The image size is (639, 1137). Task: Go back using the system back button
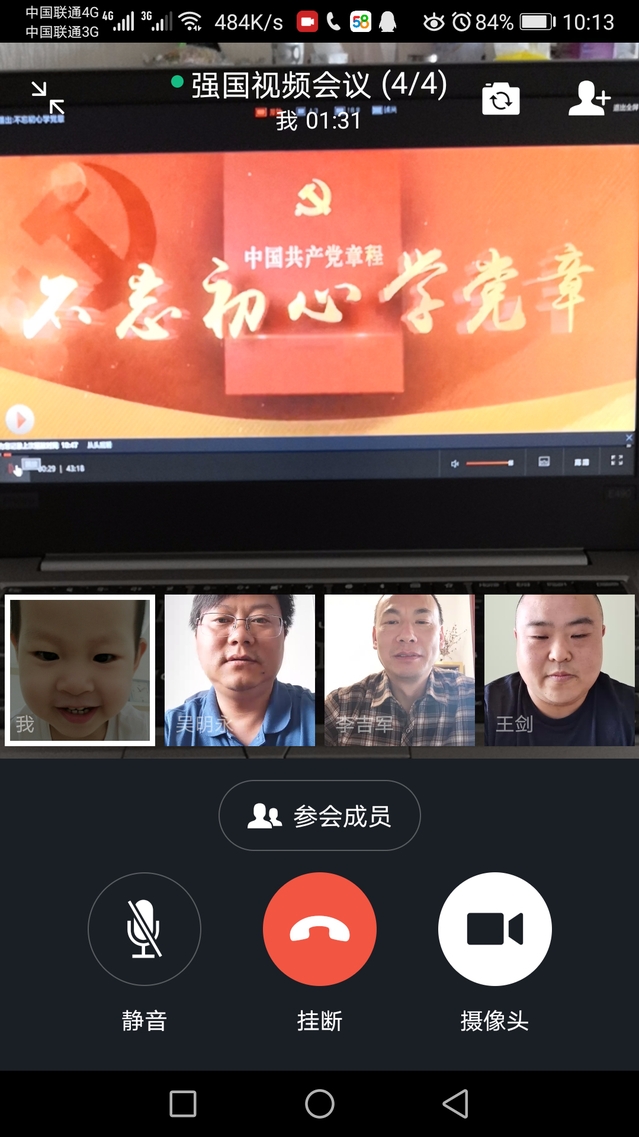(456, 1103)
